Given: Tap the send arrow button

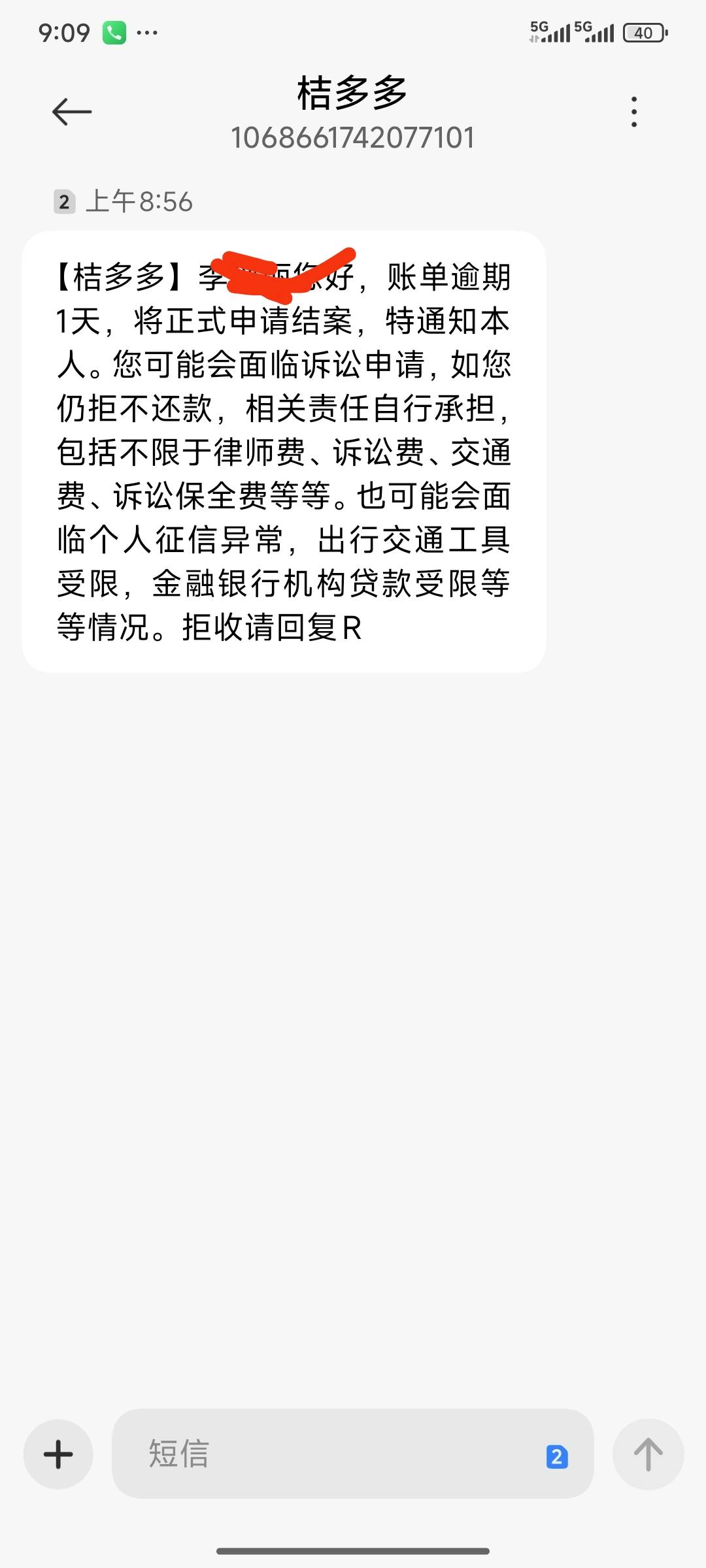Looking at the screenshot, I should point(648,1454).
